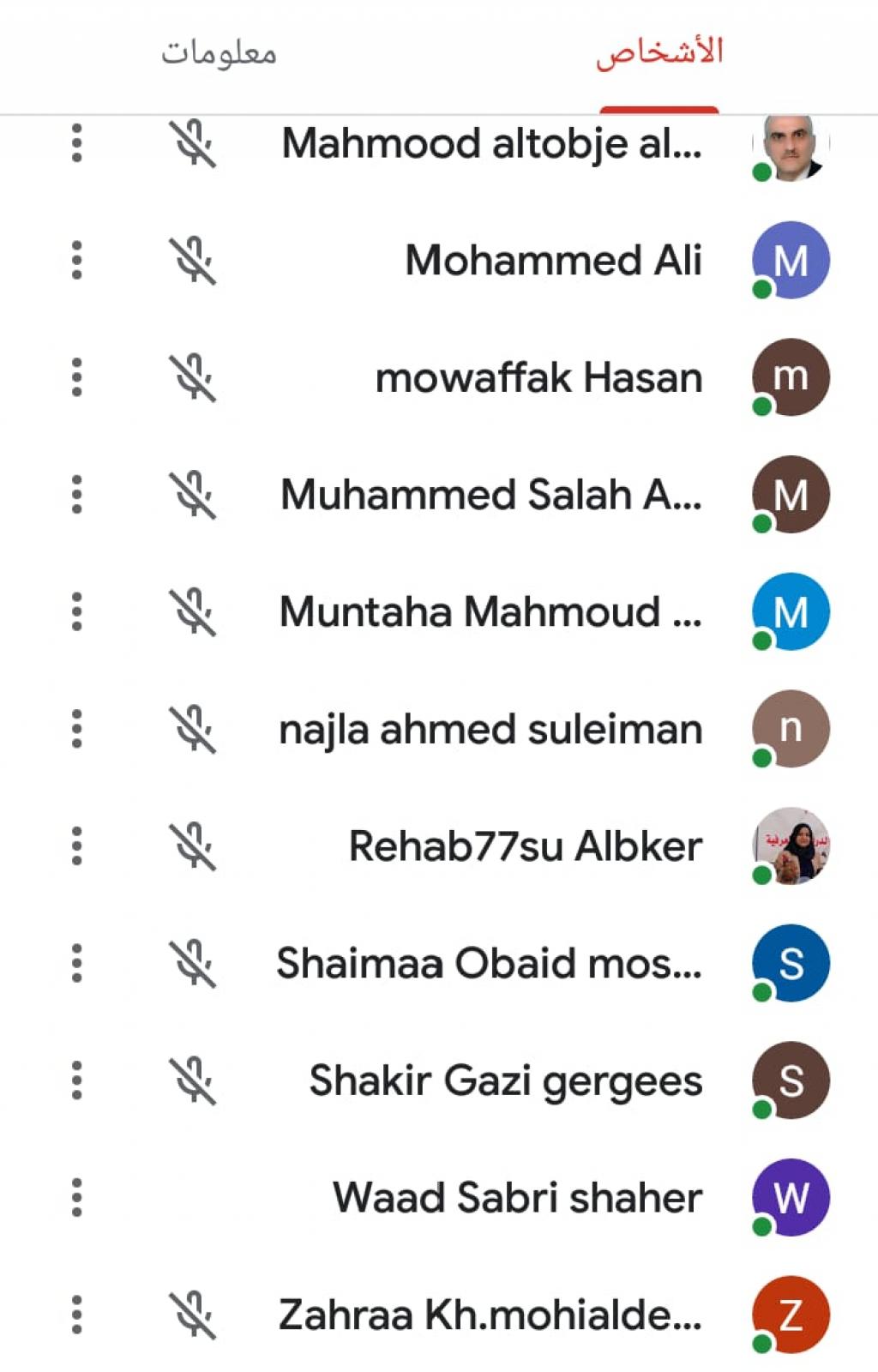Image resolution: width=878 pixels, height=1372 pixels.
Task: Tap the muted mic for najla ahmed suleiman
Action: point(193,729)
